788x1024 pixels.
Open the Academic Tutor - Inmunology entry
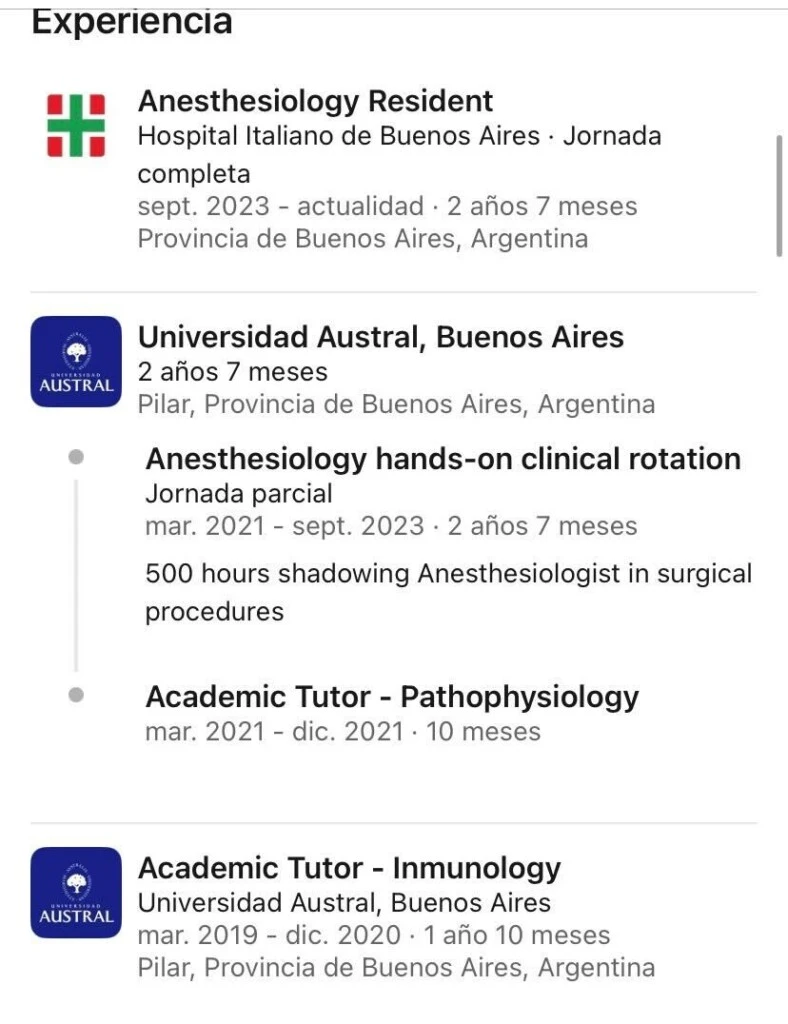(x=349, y=868)
